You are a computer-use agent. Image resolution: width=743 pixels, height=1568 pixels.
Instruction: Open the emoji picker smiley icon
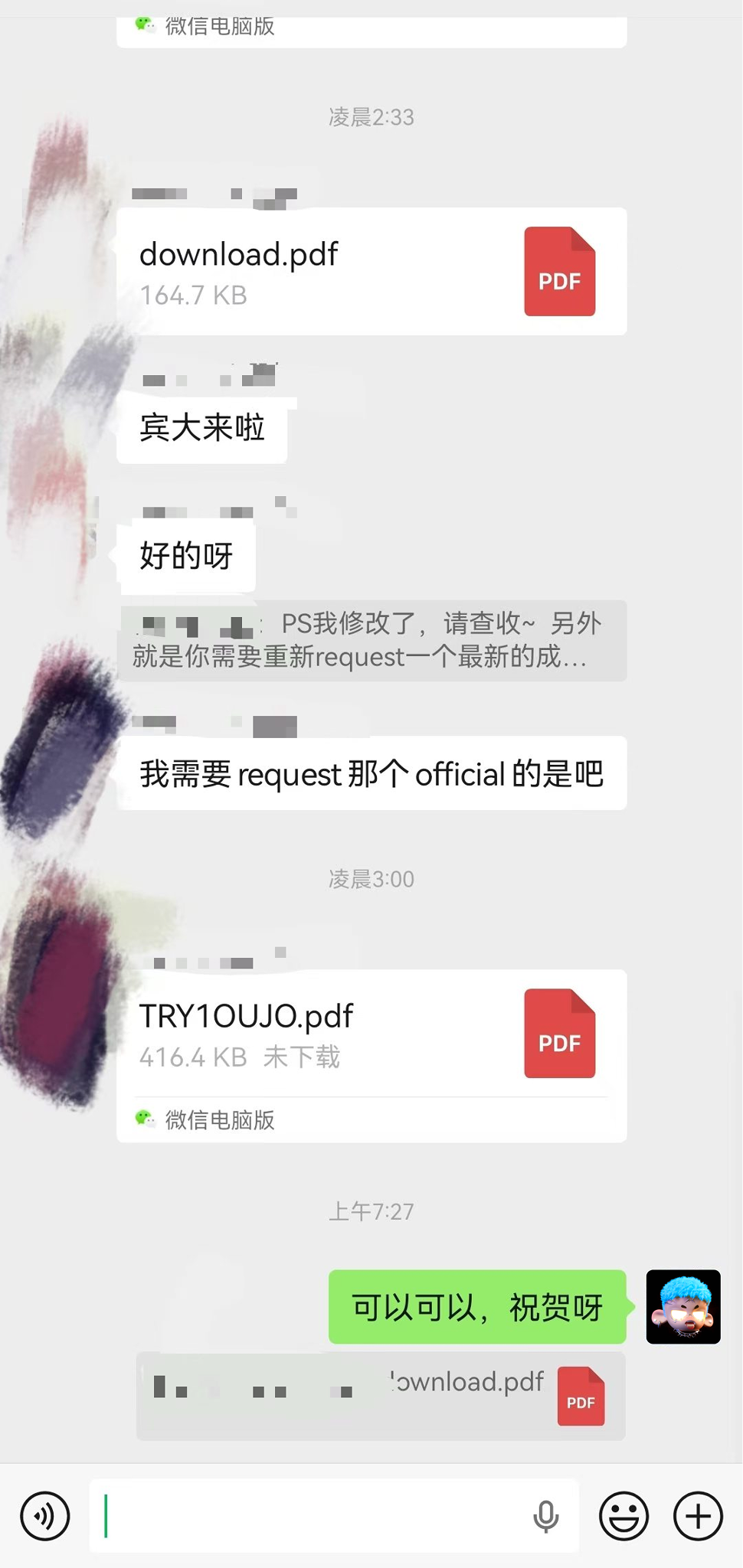click(623, 1516)
